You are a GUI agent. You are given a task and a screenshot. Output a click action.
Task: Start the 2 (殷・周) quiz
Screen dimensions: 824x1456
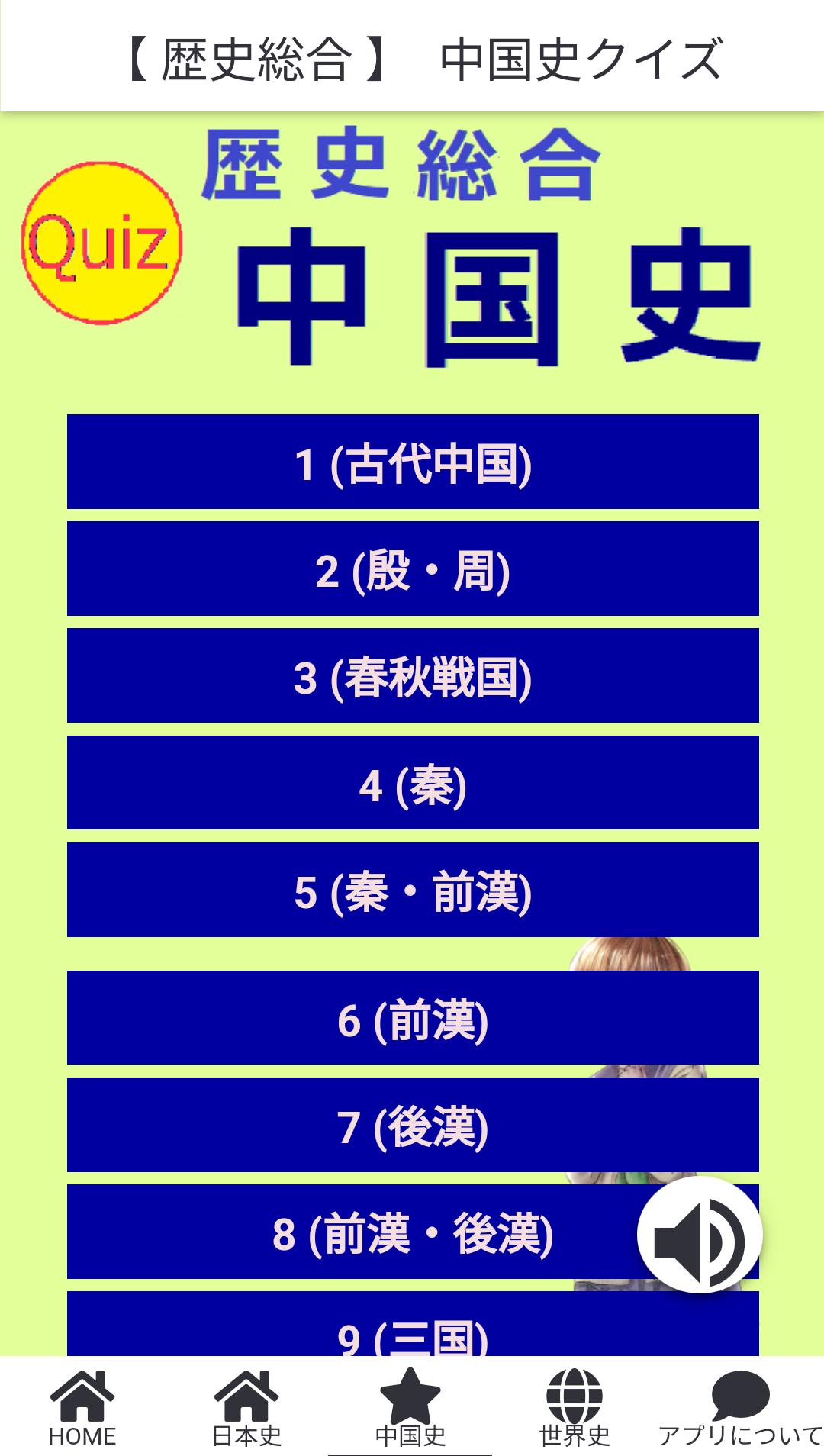413,569
